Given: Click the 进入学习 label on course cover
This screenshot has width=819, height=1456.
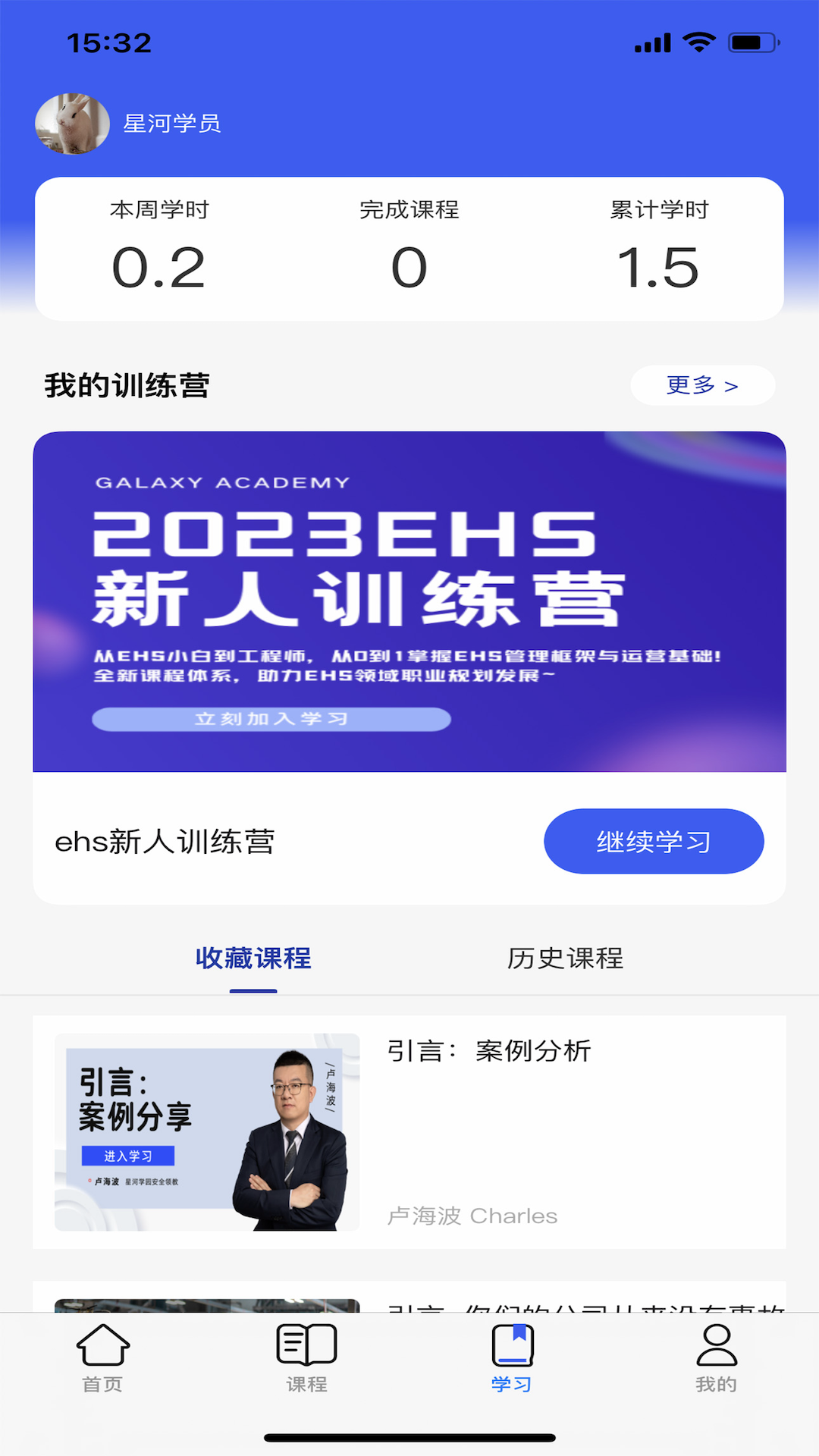Looking at the screenshot, I should 127,1156.
